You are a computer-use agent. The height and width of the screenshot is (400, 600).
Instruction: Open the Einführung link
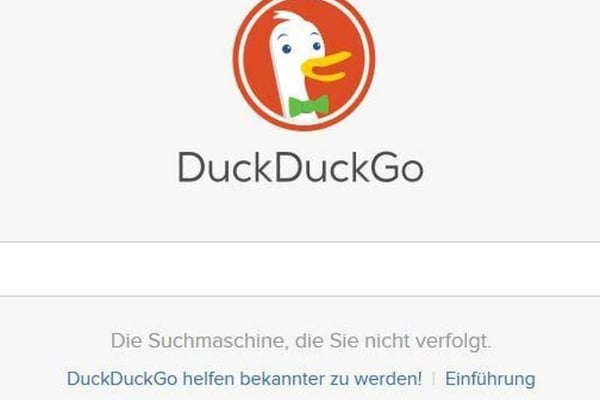pyautogui.click(x=490, y=379)
